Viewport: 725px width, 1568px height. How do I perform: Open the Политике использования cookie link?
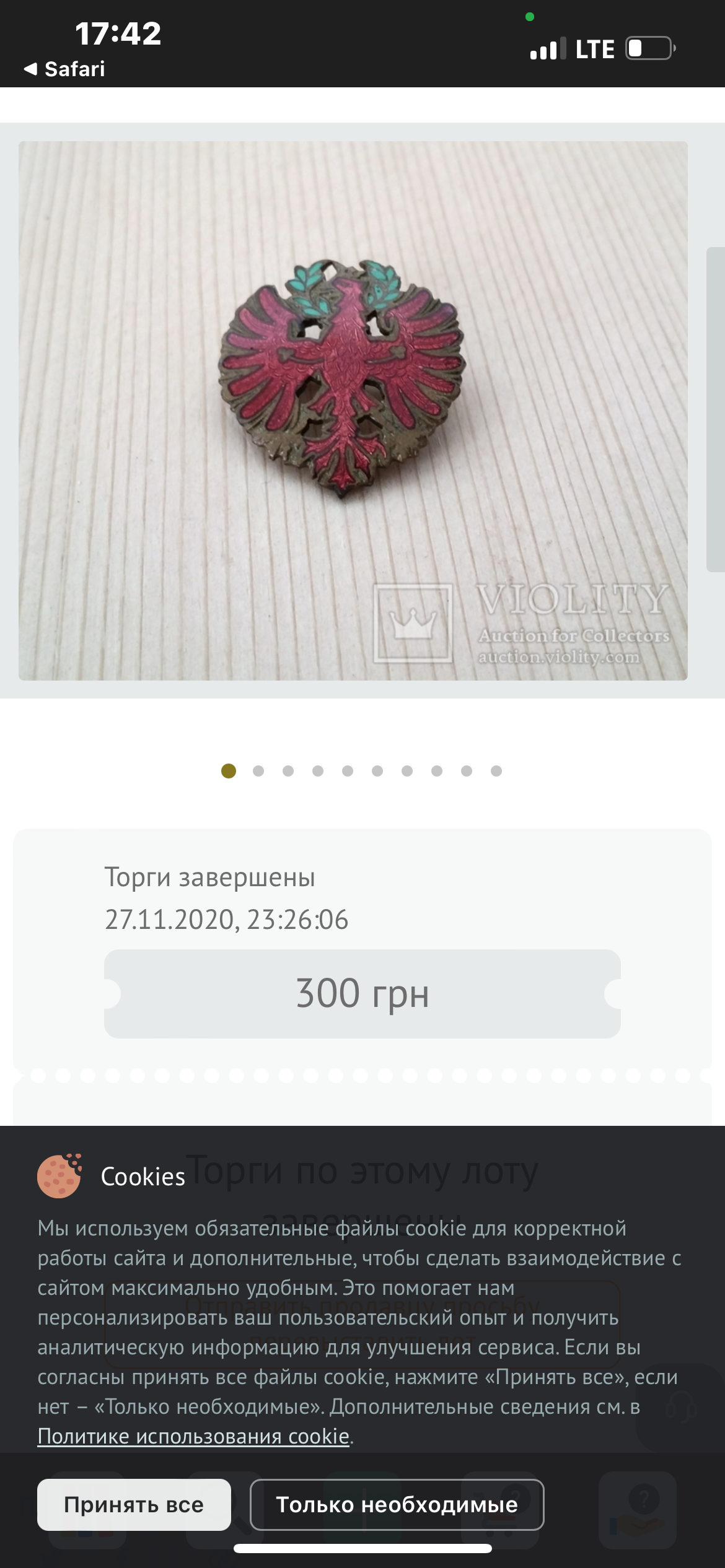pos(193,1436)
